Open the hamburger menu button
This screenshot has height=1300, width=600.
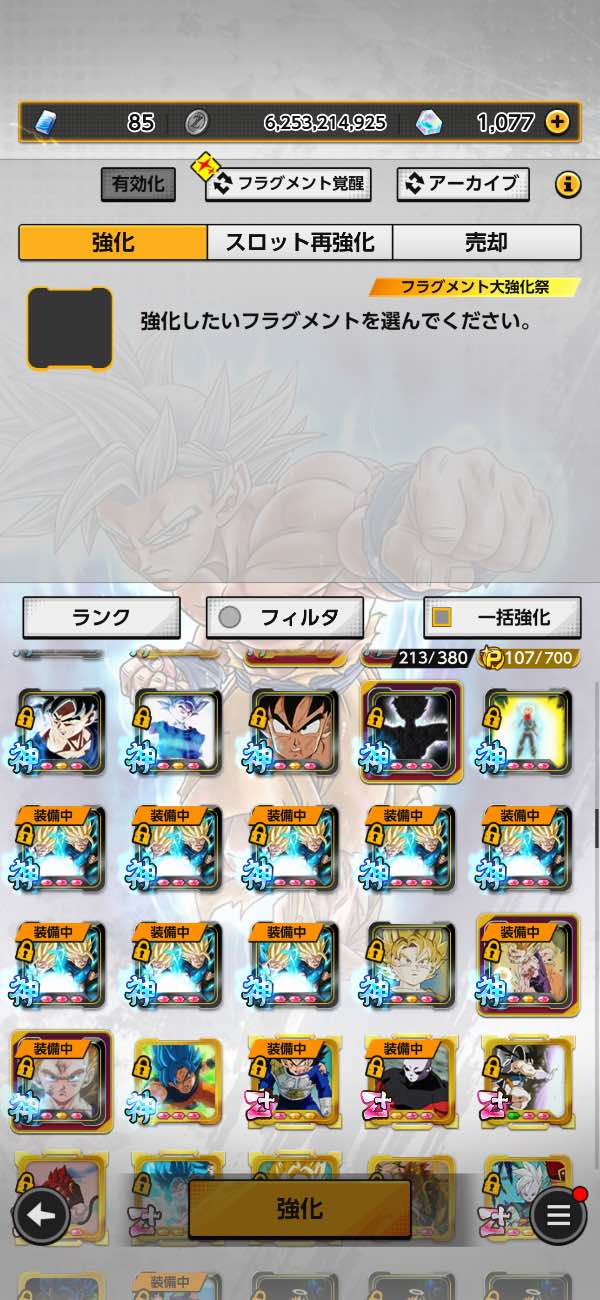[x=558, y=1216]
